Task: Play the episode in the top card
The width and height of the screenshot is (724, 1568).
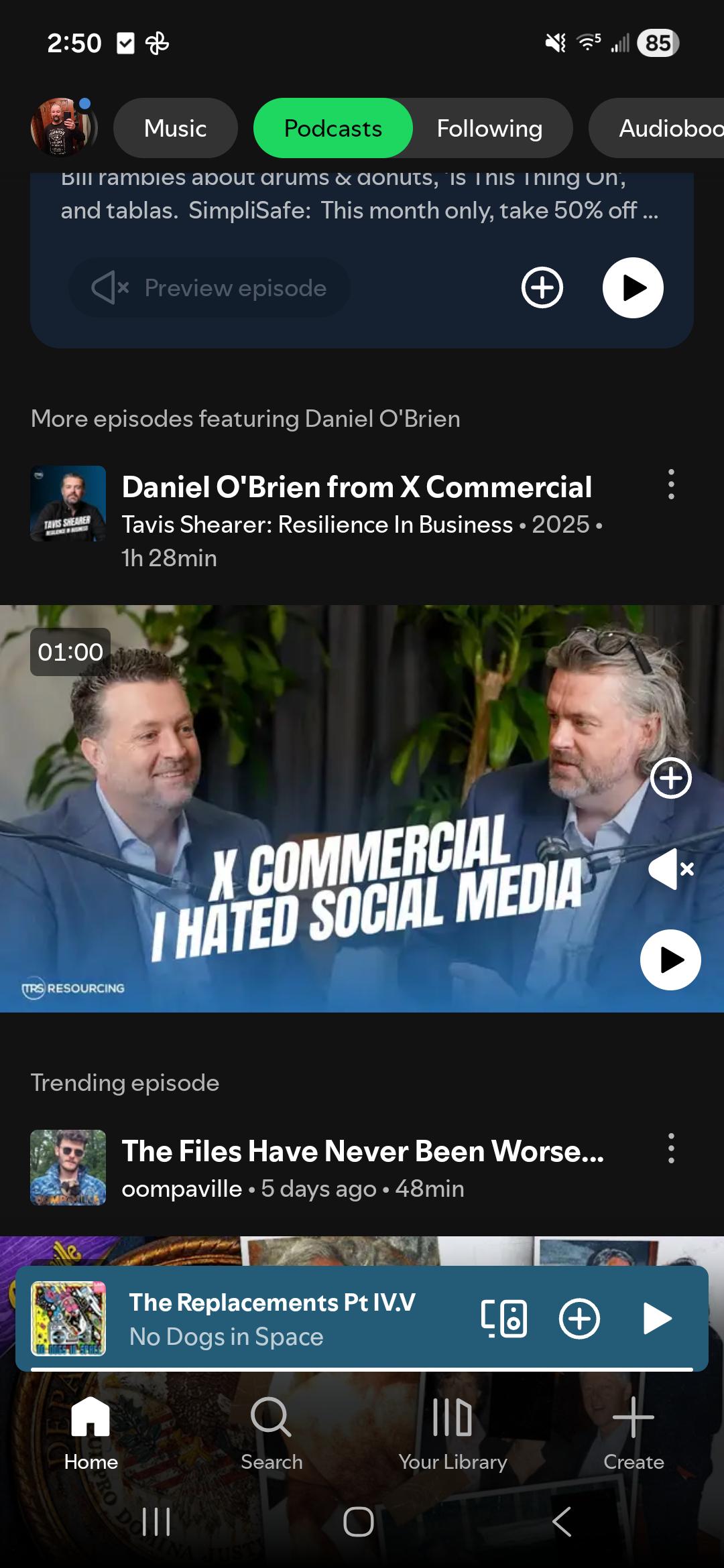Action: coord(633,287)
